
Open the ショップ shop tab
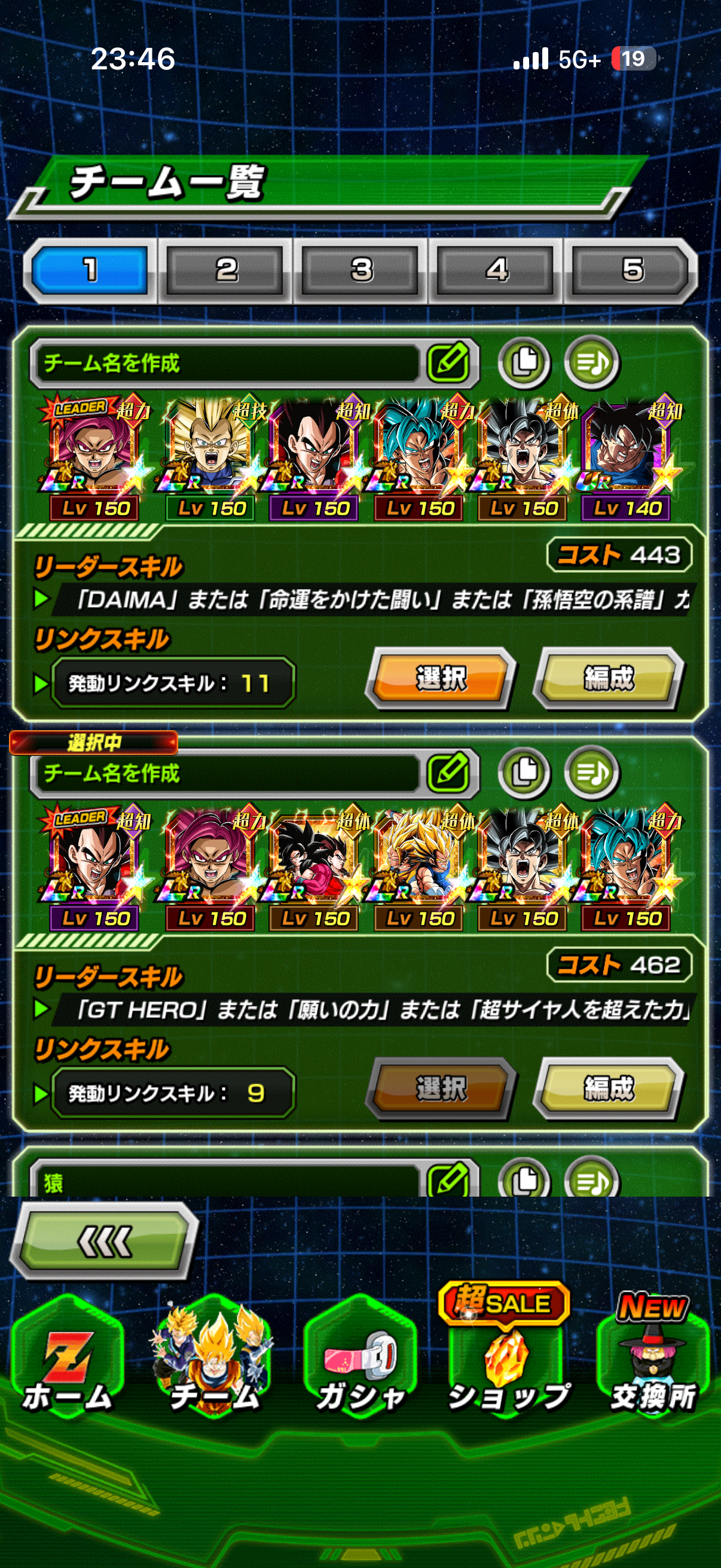tap(508, 1363)
